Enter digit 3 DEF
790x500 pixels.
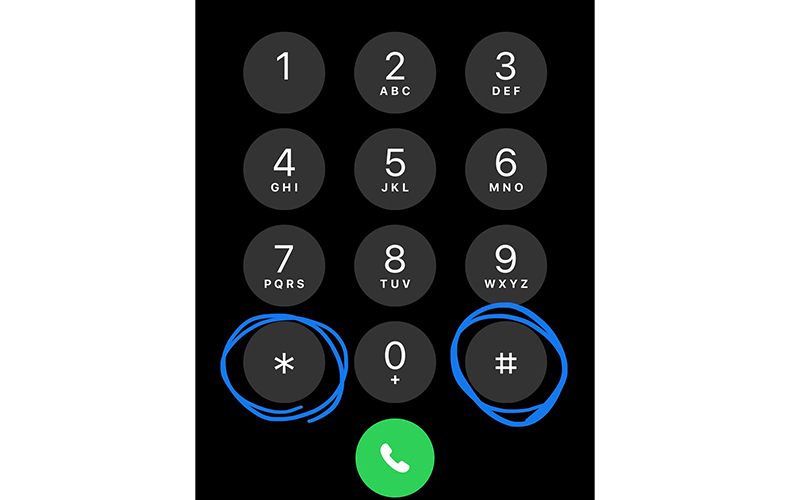coord(506,73)
